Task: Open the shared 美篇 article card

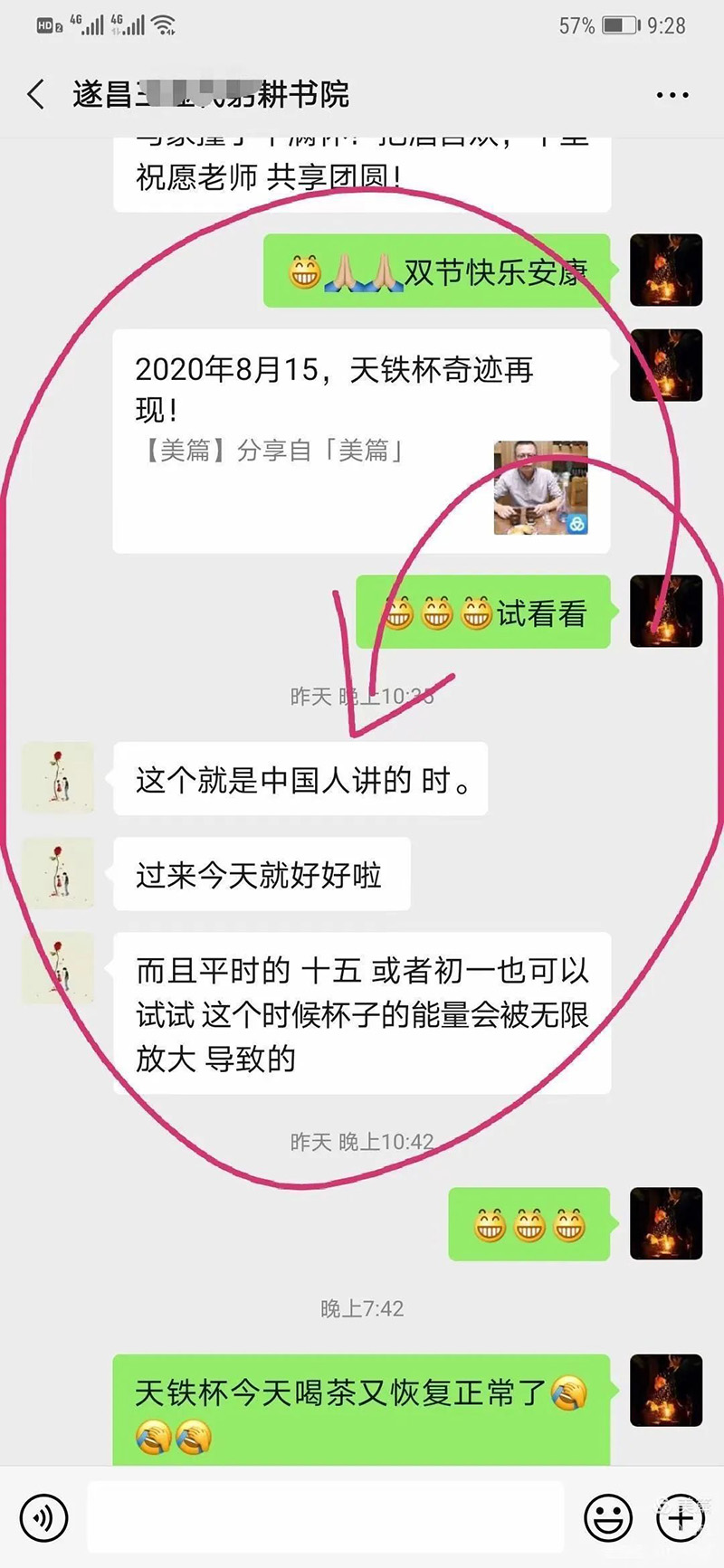Action: 360,441
